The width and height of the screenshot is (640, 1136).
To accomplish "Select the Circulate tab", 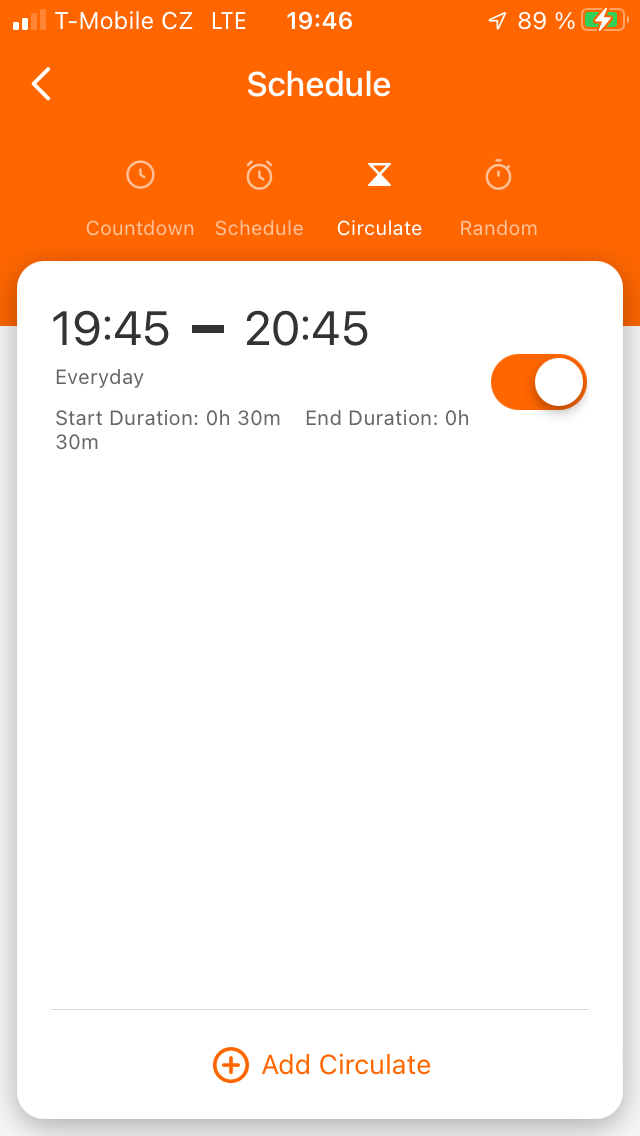I will (x=379, y=199).
